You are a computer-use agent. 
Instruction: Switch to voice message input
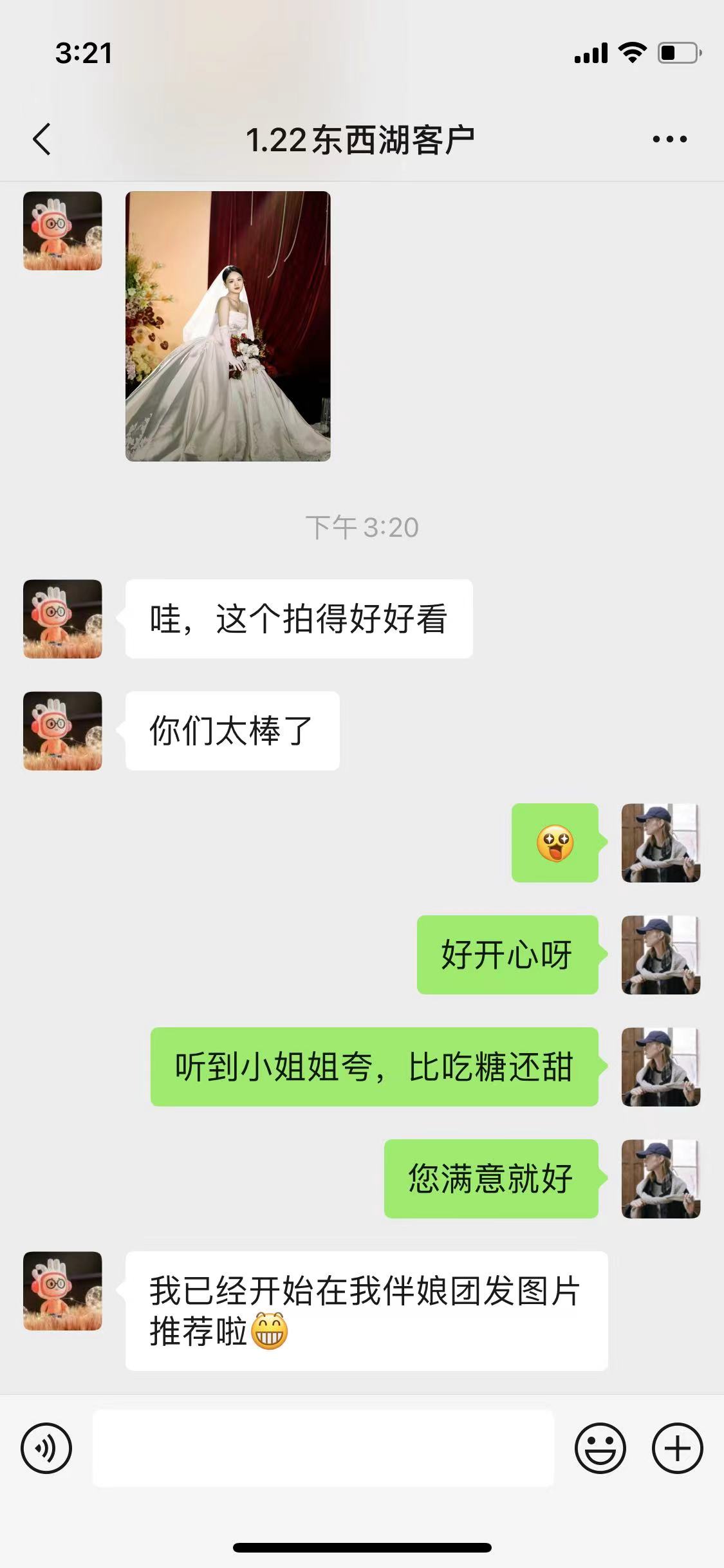point(46,1448)
